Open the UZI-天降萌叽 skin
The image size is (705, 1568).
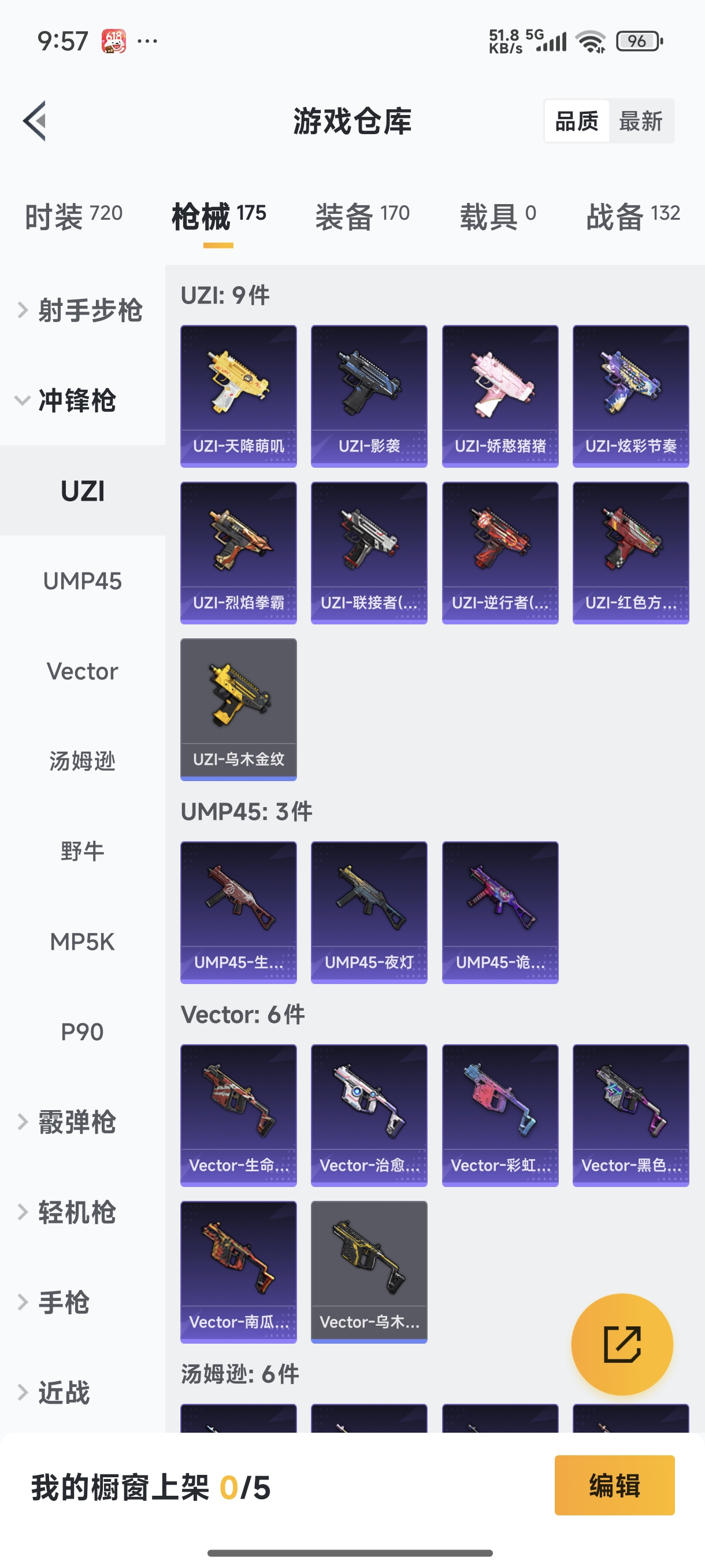(x=239, y=395)
